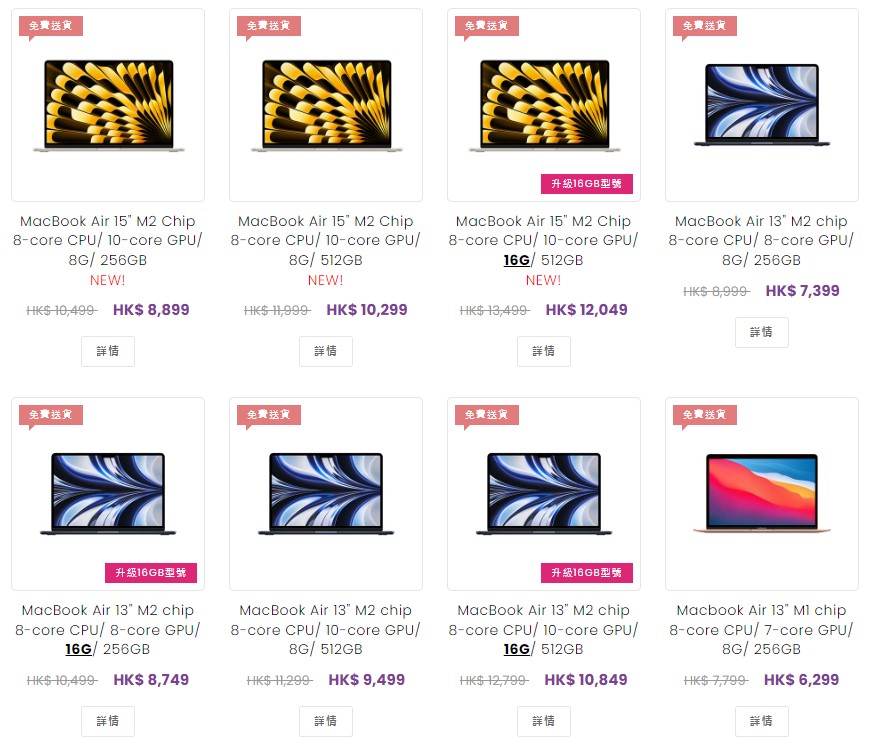The height and width of the screenshot is (754, 877).
Task: Select the MacBook Air 13" M2 16G/256GB product tile
Action: [108, 493]
